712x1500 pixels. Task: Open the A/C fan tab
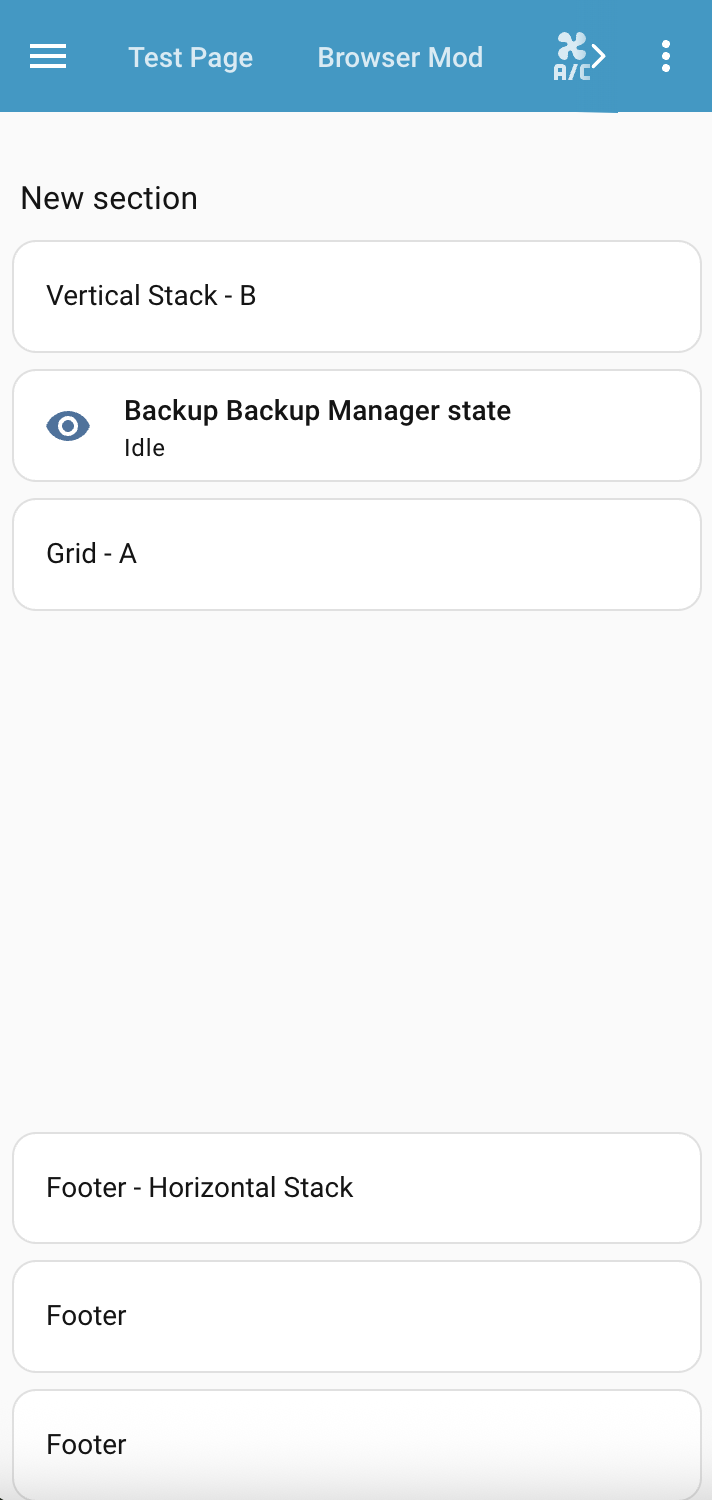tap(578, 57)
